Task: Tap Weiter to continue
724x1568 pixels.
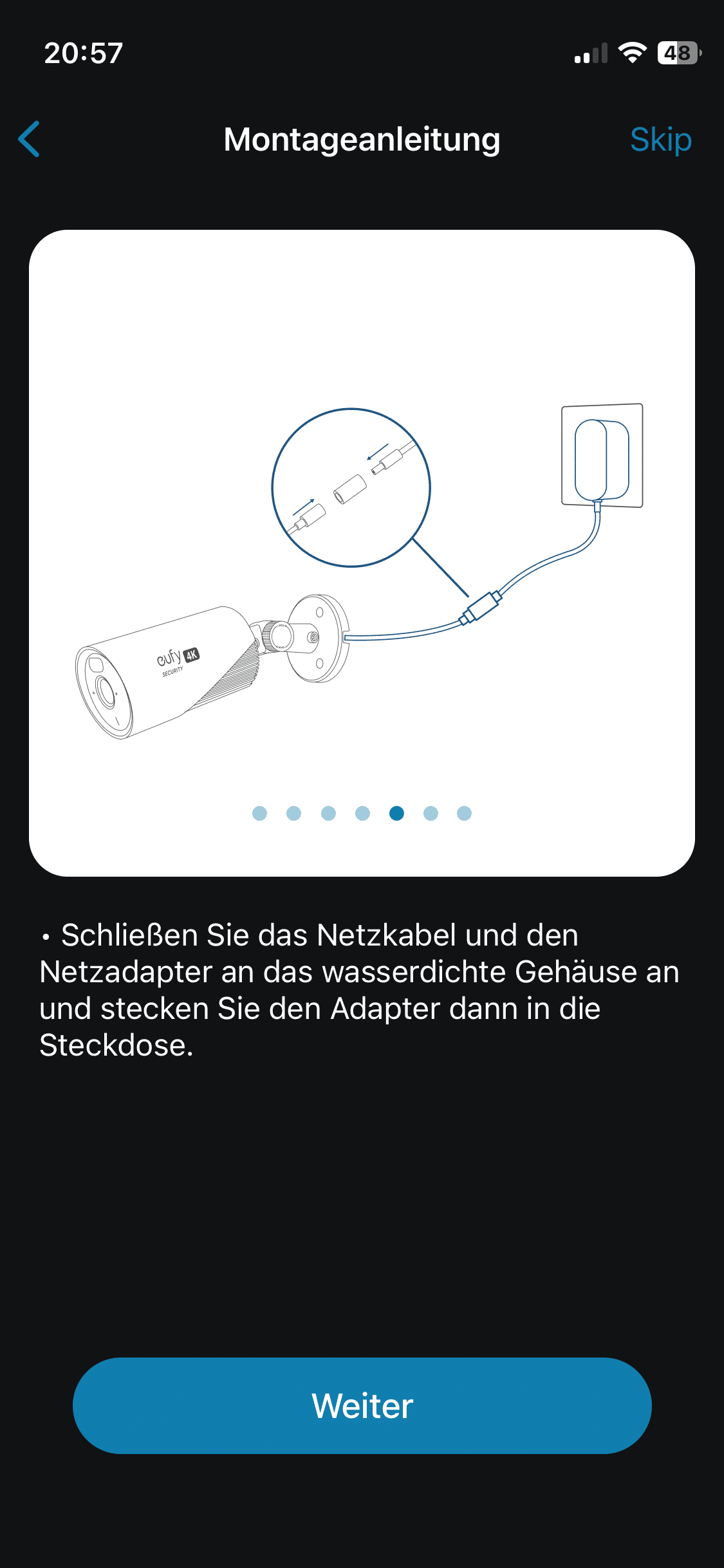Action: tap(362, 1405)
